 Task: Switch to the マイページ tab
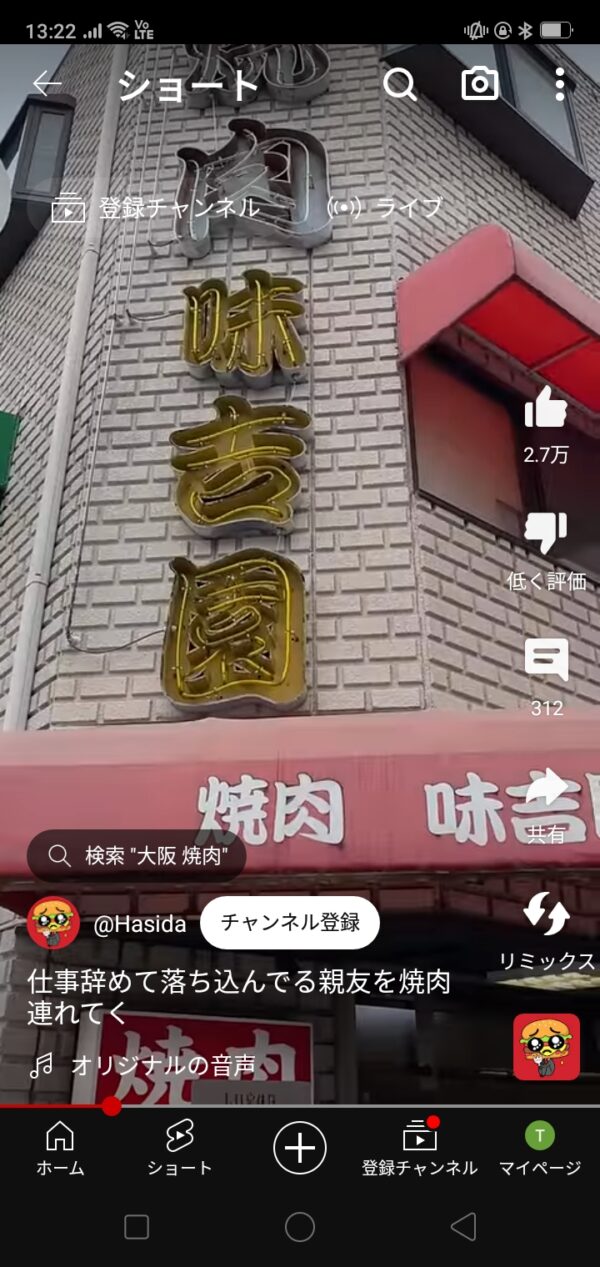point(540,1147)
